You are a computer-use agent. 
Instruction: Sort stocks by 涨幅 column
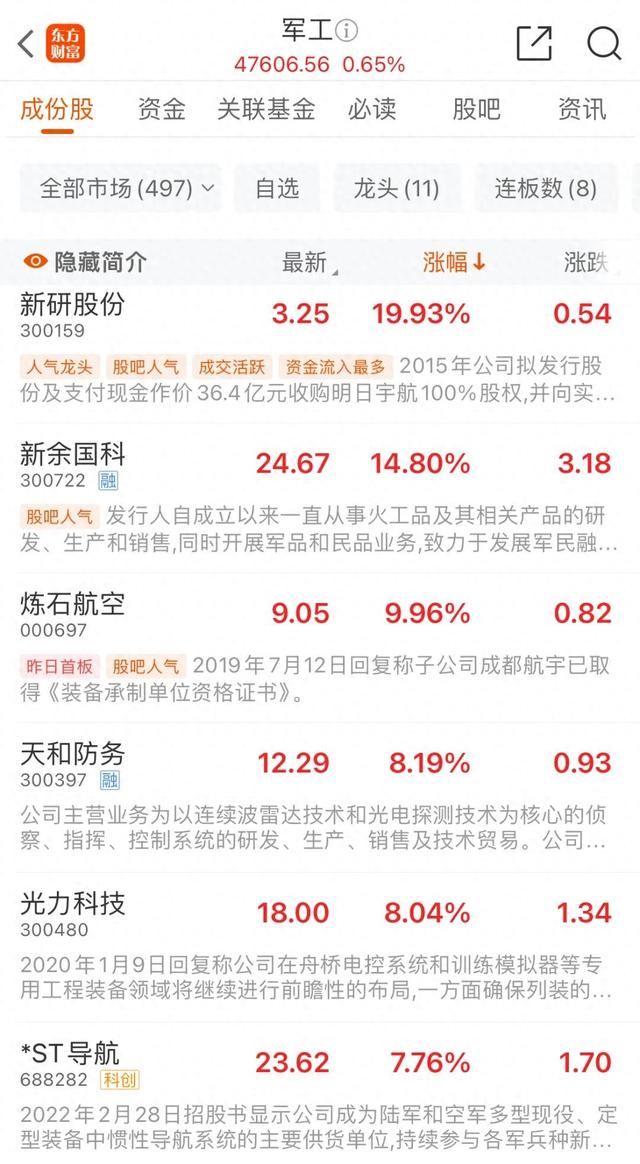pyautogui.click(x=453, y=263)
